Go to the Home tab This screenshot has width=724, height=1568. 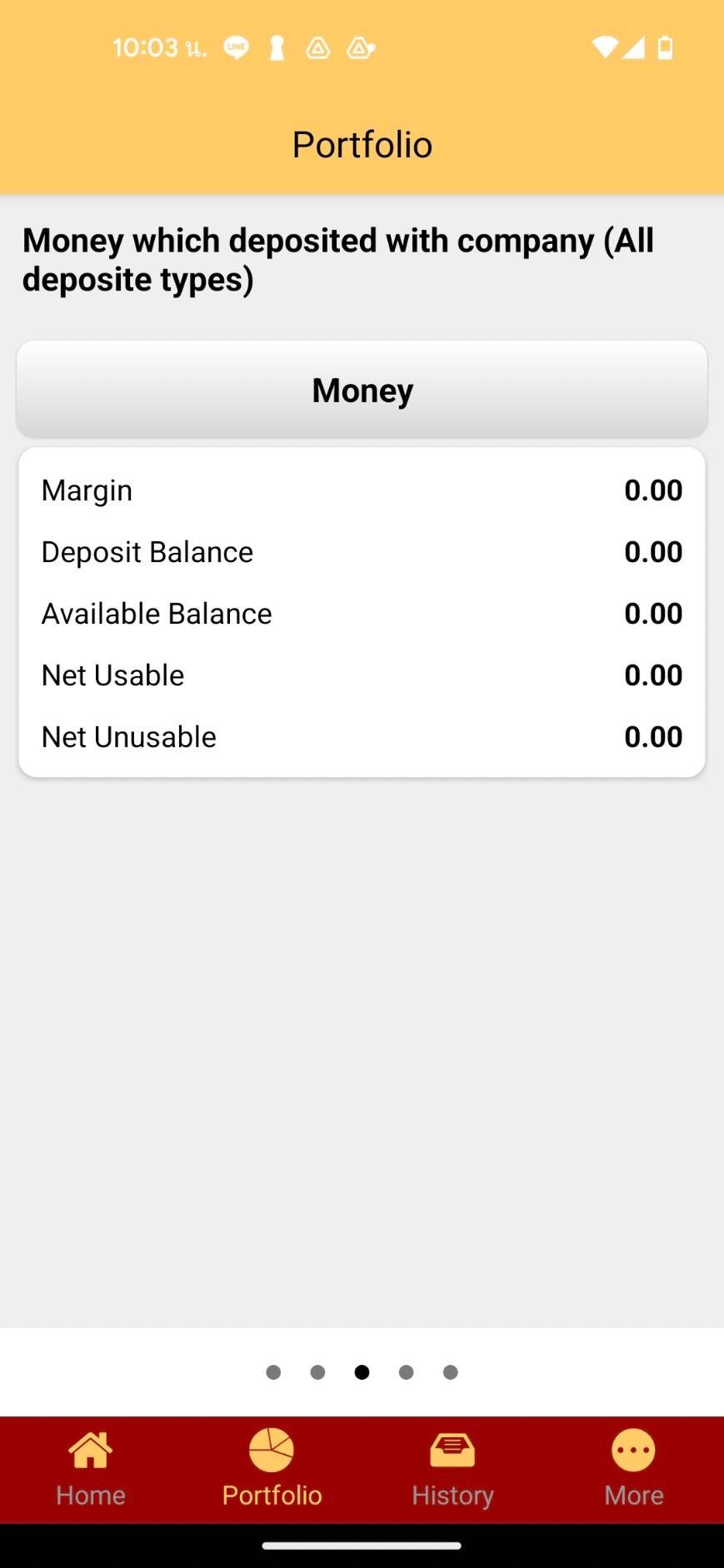(x=91, y=1469)
